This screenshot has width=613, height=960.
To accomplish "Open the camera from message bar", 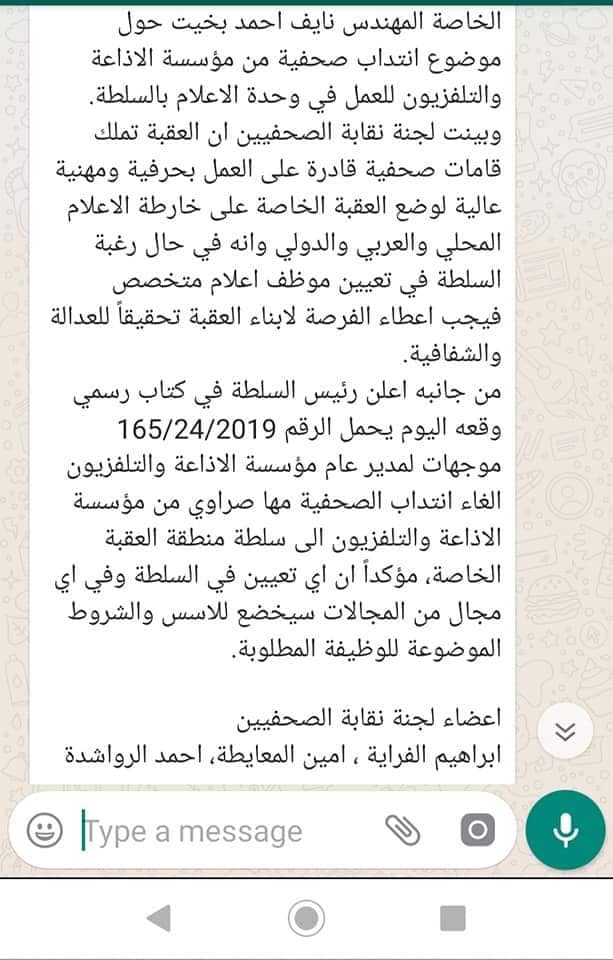I will pos(478,830).
